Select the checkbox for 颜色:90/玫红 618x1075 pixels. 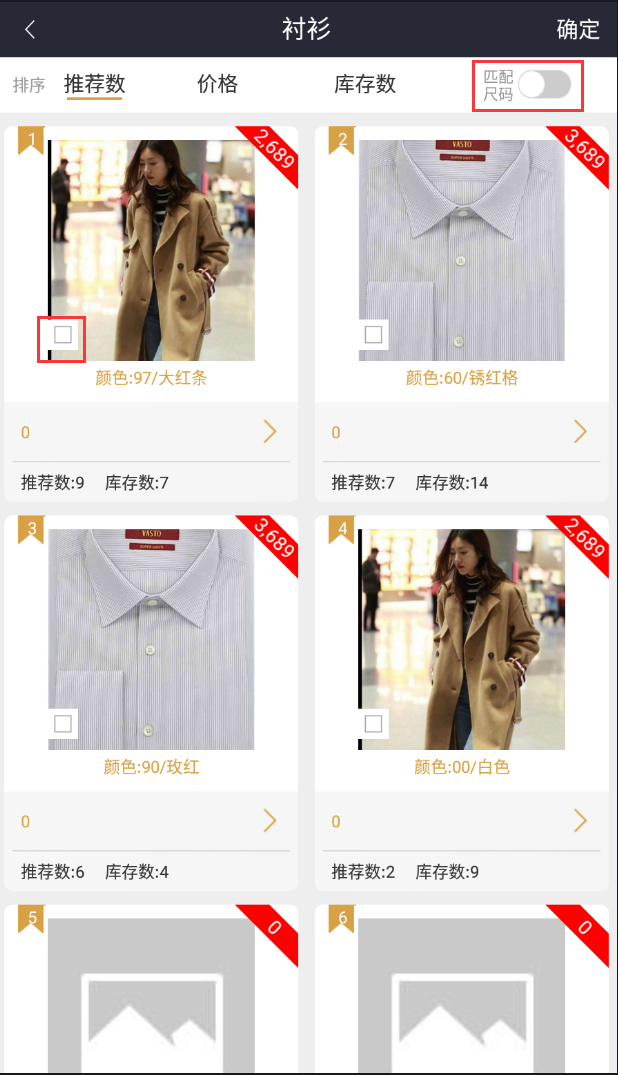[x=63, y=724]
